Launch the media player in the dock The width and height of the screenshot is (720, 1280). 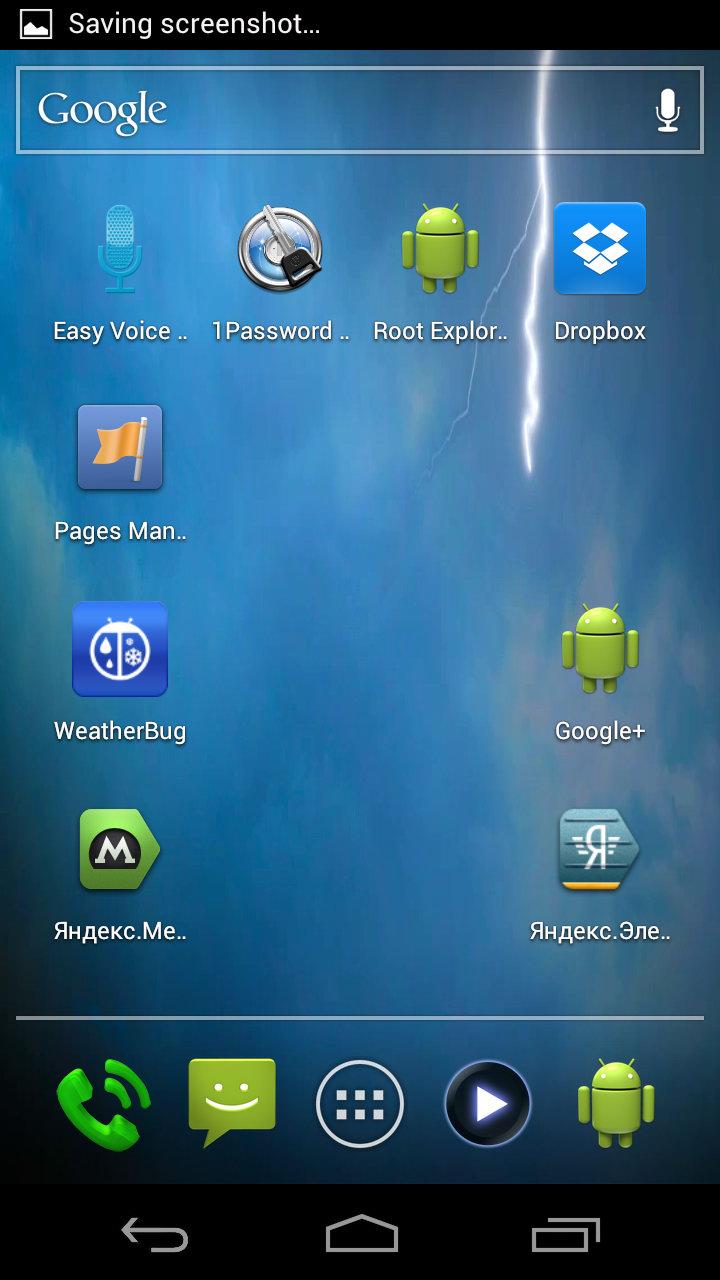(x=488, y=1104)
